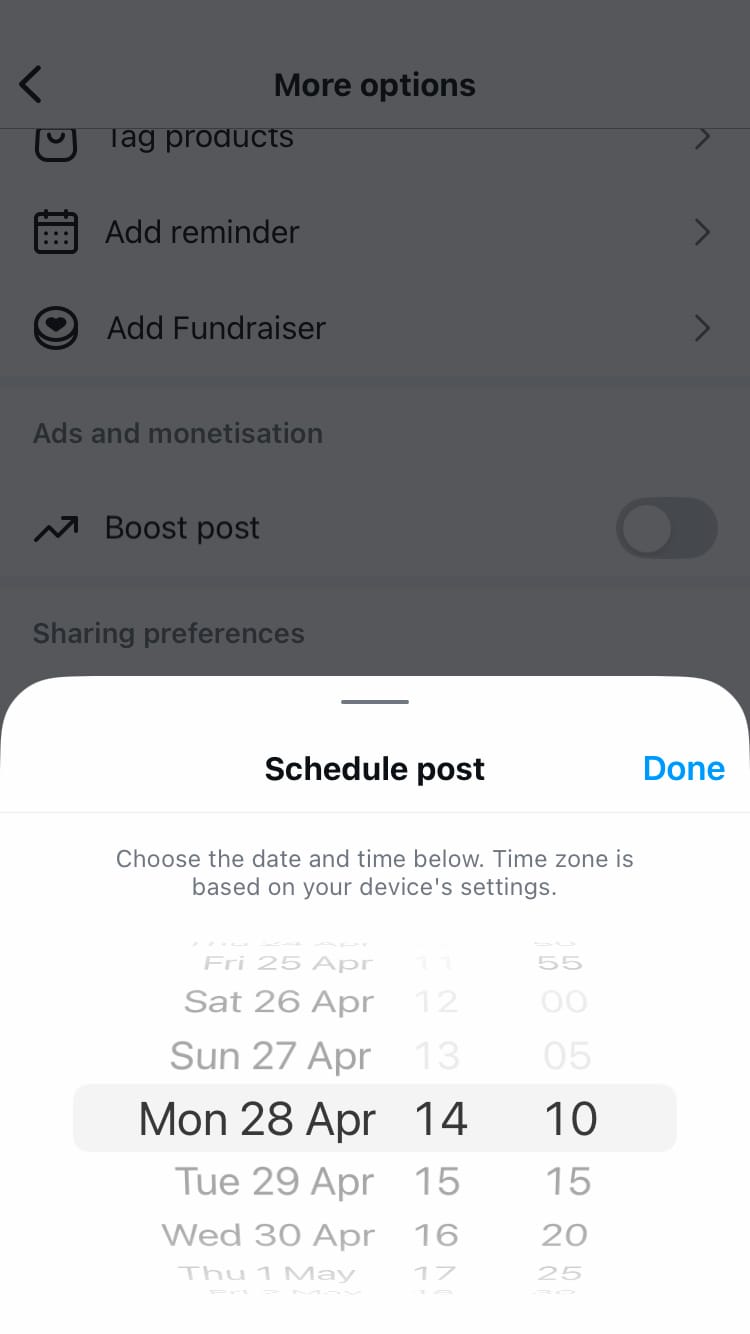Confirm the schedule with Done
This screenshot has width=750, height=1334.
coord(684,768)
